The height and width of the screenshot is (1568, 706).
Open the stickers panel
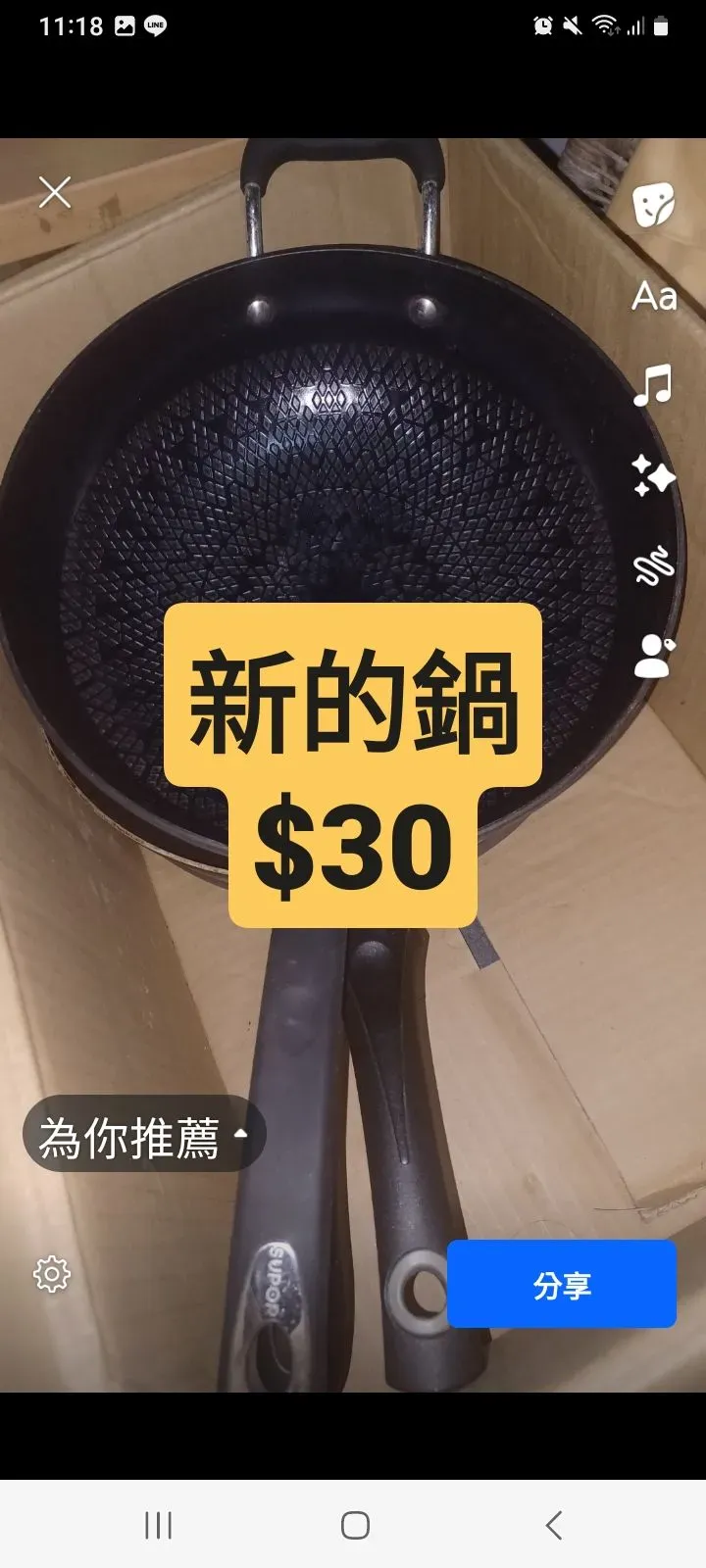(653, 205)
